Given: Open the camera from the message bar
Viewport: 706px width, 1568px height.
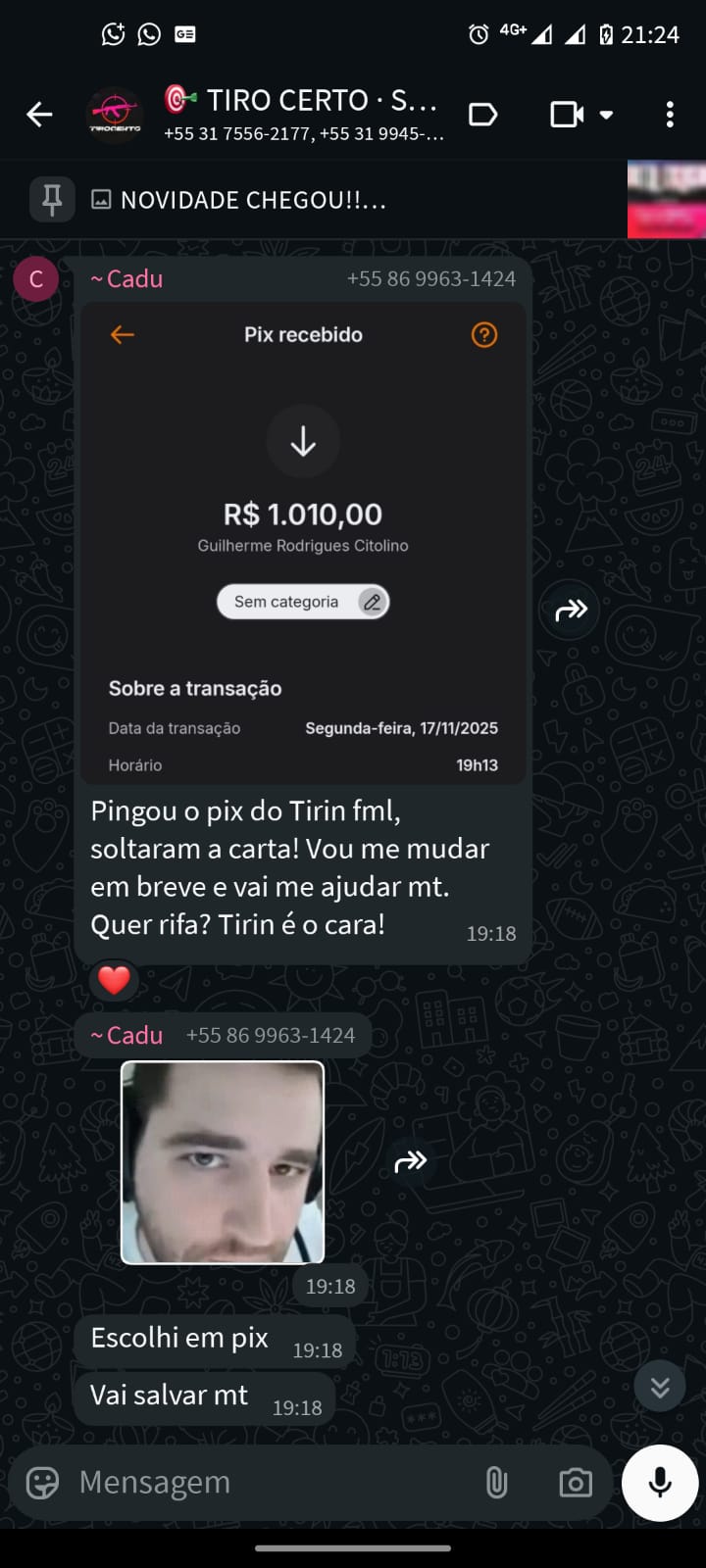Looking at the screenshot, I should (x=575, y=1483).
